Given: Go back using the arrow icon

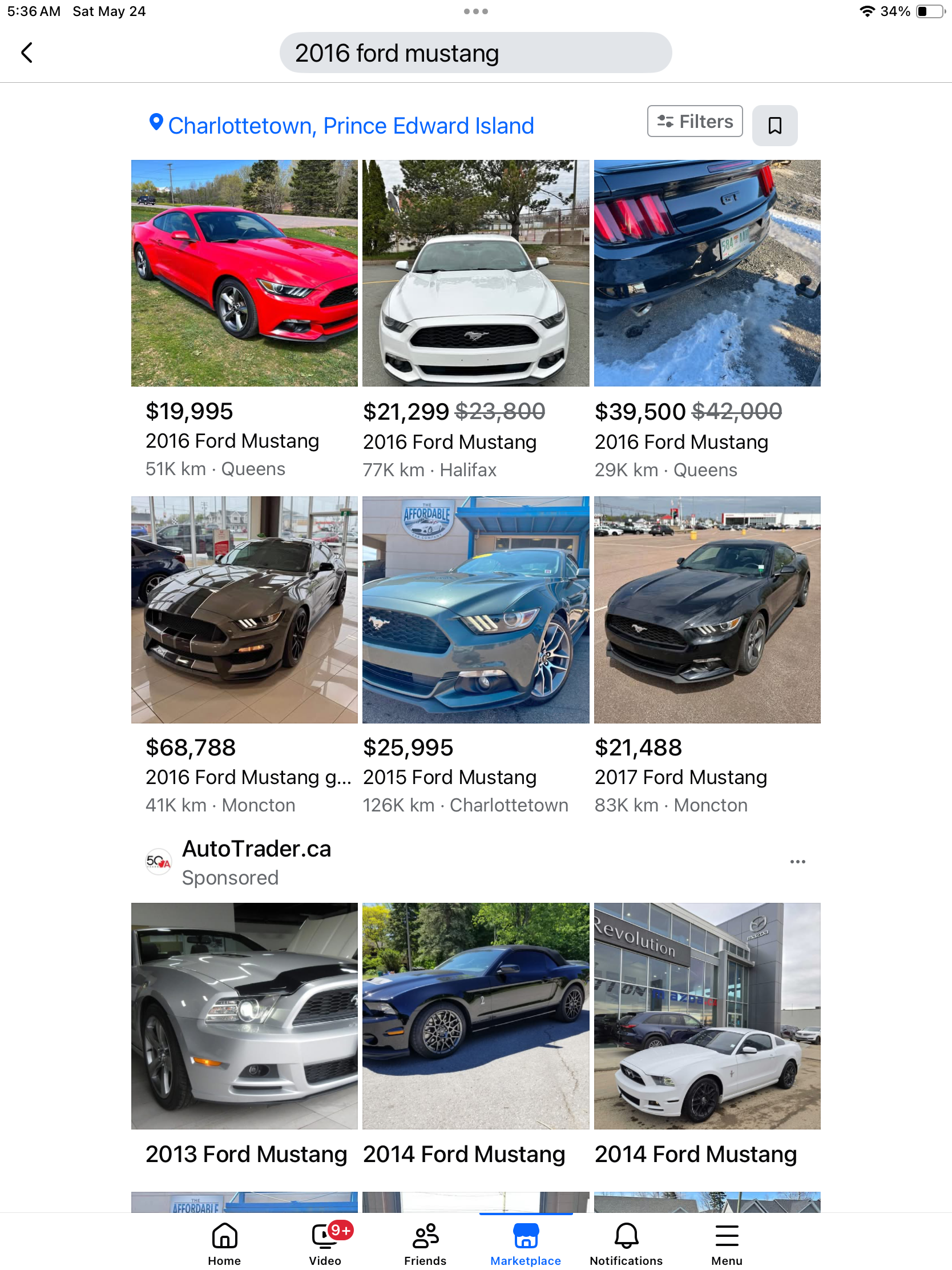Looking at the screenshot, I should pyautogui.click(x=27, y=53).
